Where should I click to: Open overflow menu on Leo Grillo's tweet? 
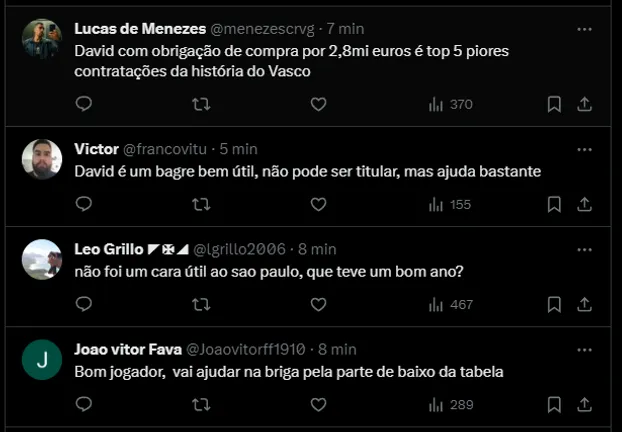(585, 249)
